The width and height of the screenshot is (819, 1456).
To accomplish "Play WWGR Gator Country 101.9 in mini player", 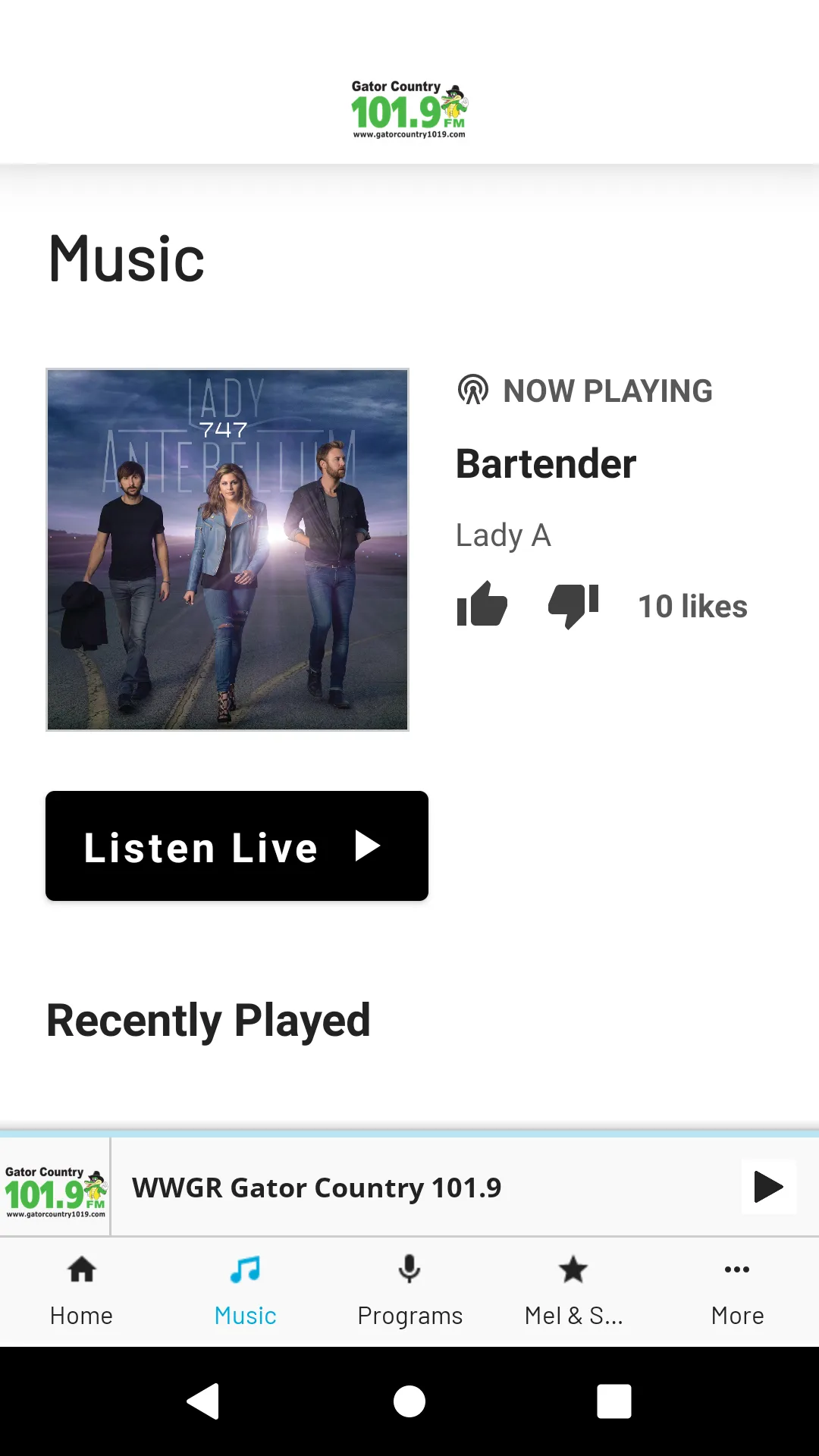I will pos(768,1187).
